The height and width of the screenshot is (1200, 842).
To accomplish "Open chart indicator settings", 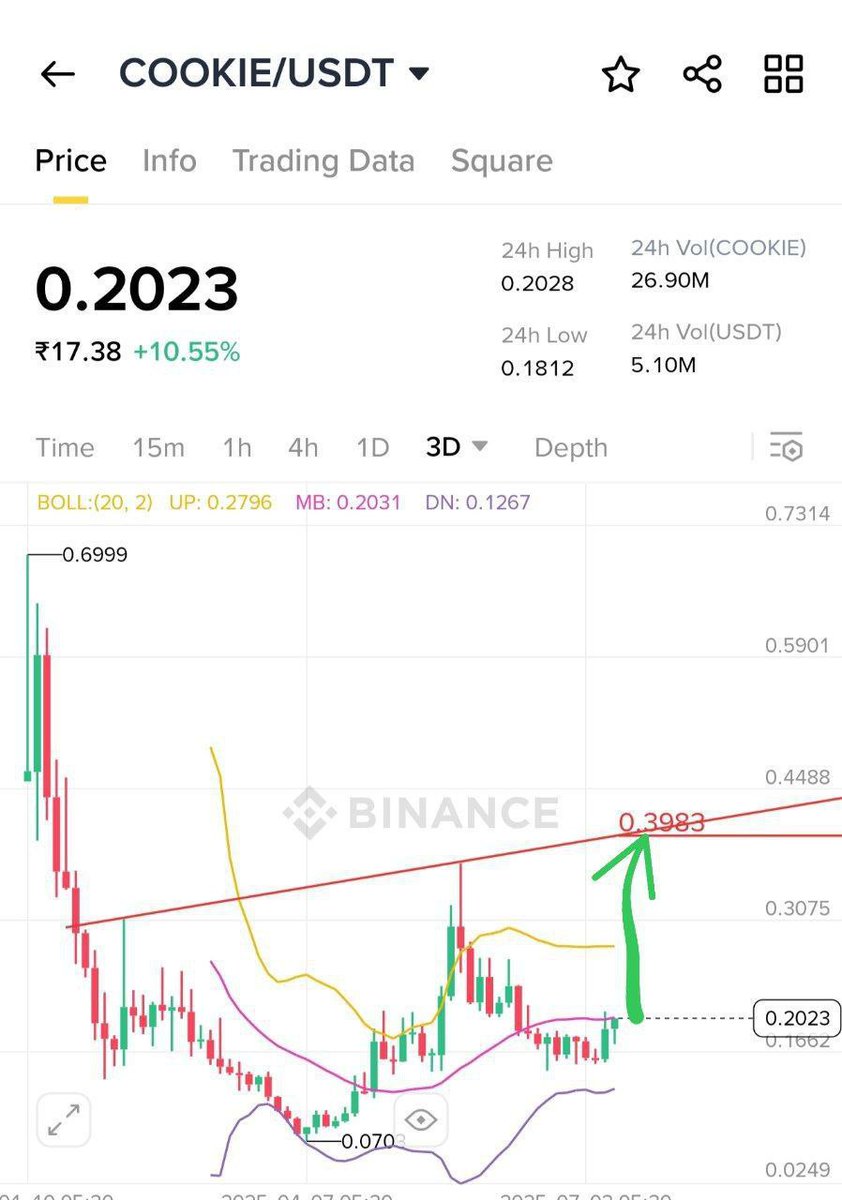I will 787,448.
